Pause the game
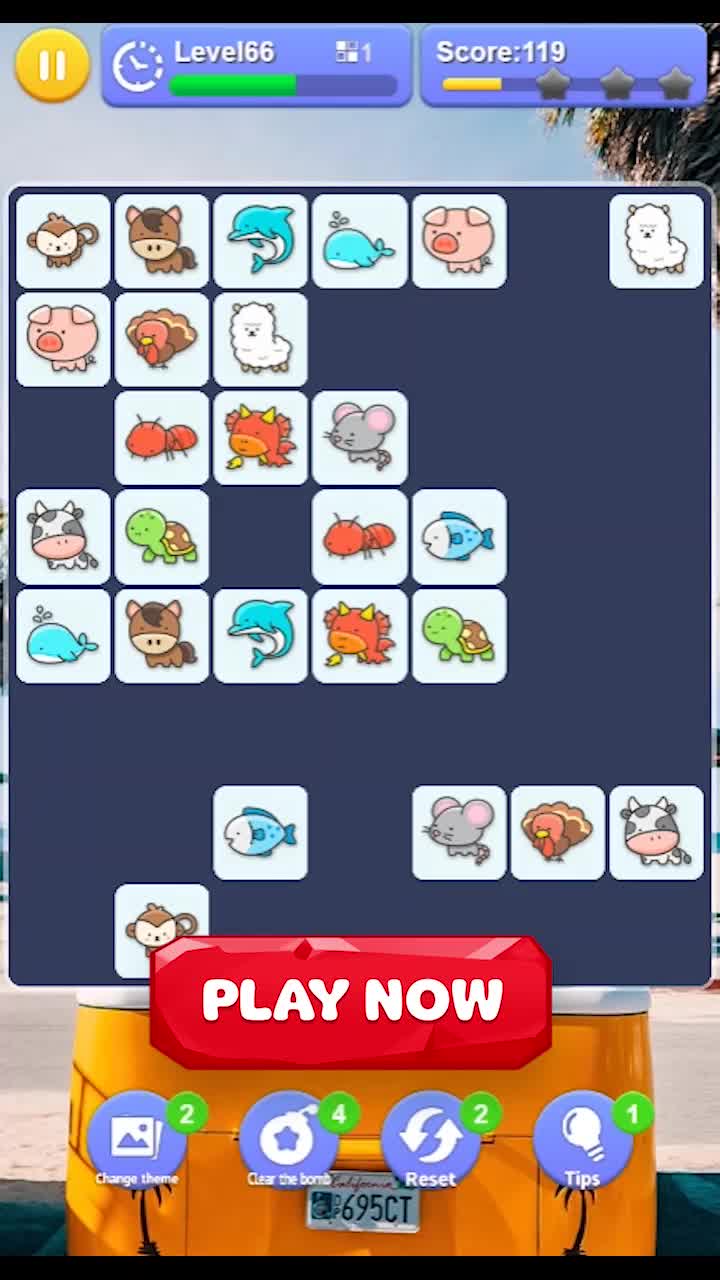Screen dimensions: 720x1280 pyautogui.click(x=52, y=65)
